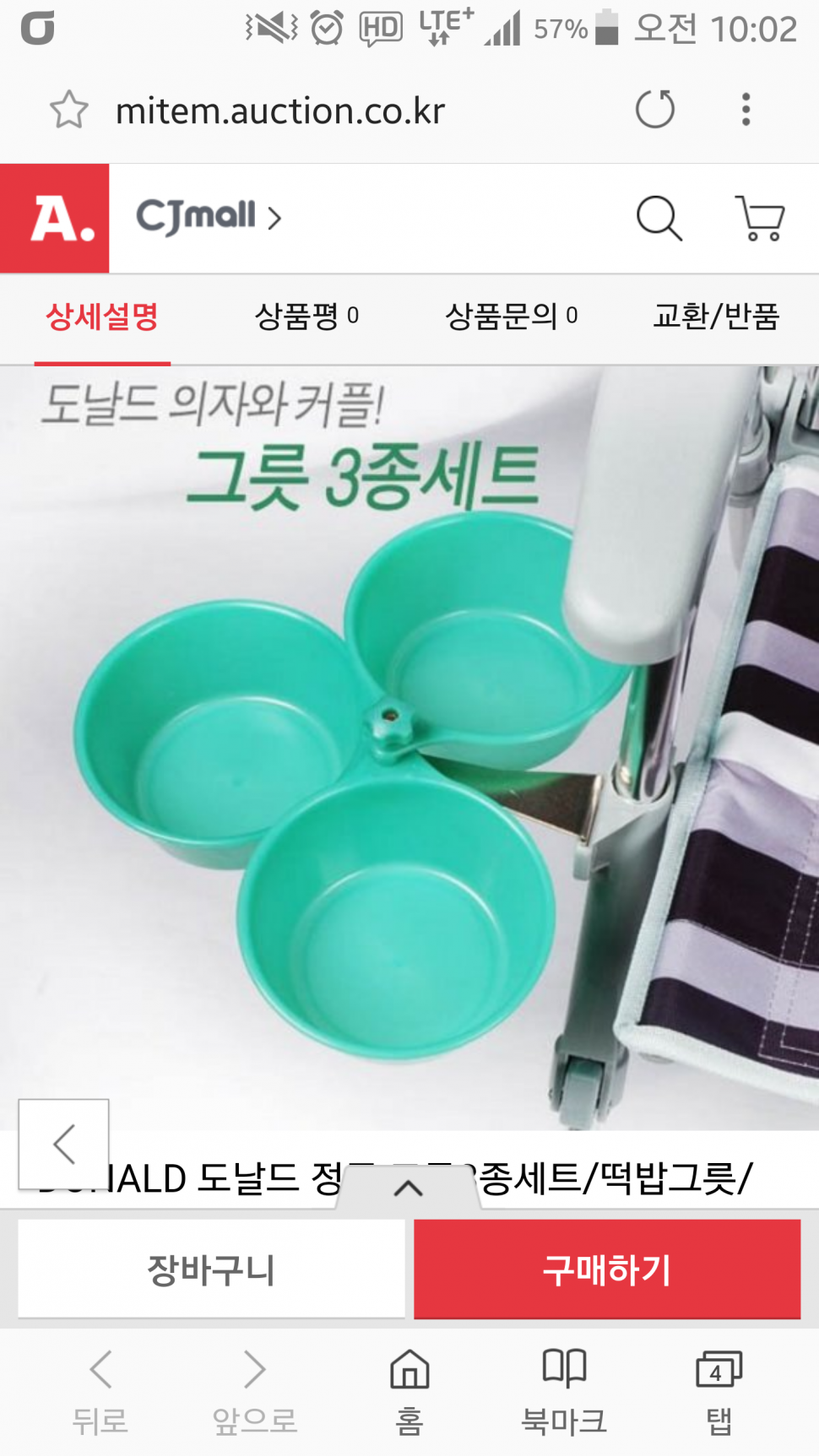
Task: Open the browser overflow menu
Action: pos(746,110)
